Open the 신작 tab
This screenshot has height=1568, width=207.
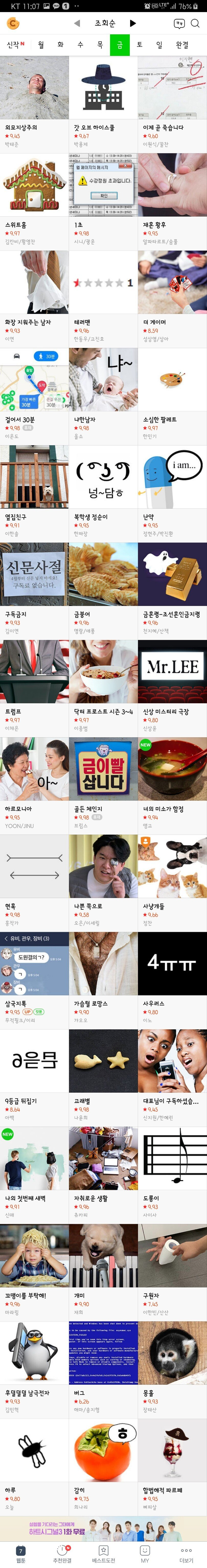[15, 45]
